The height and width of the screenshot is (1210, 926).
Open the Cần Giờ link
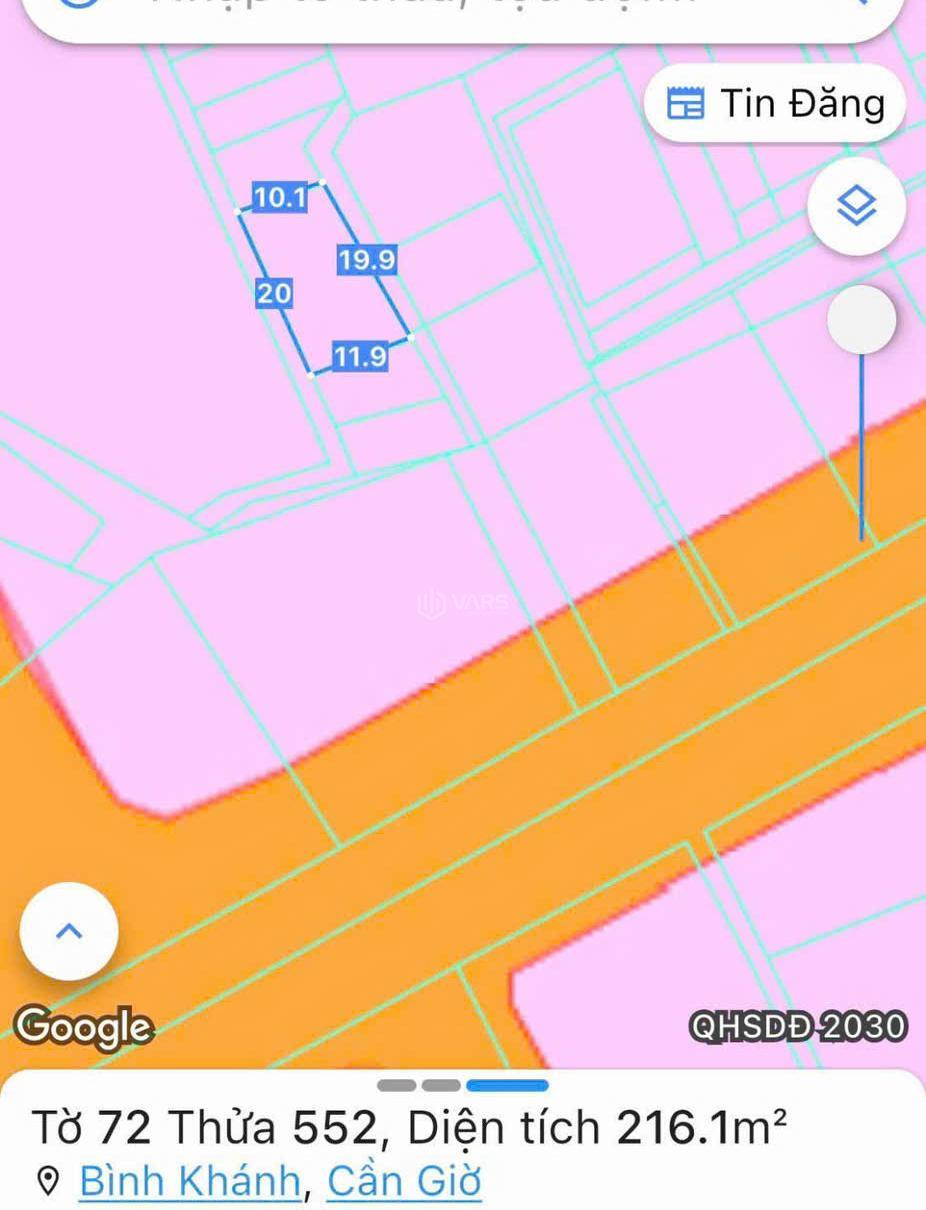coord(404,1181)
